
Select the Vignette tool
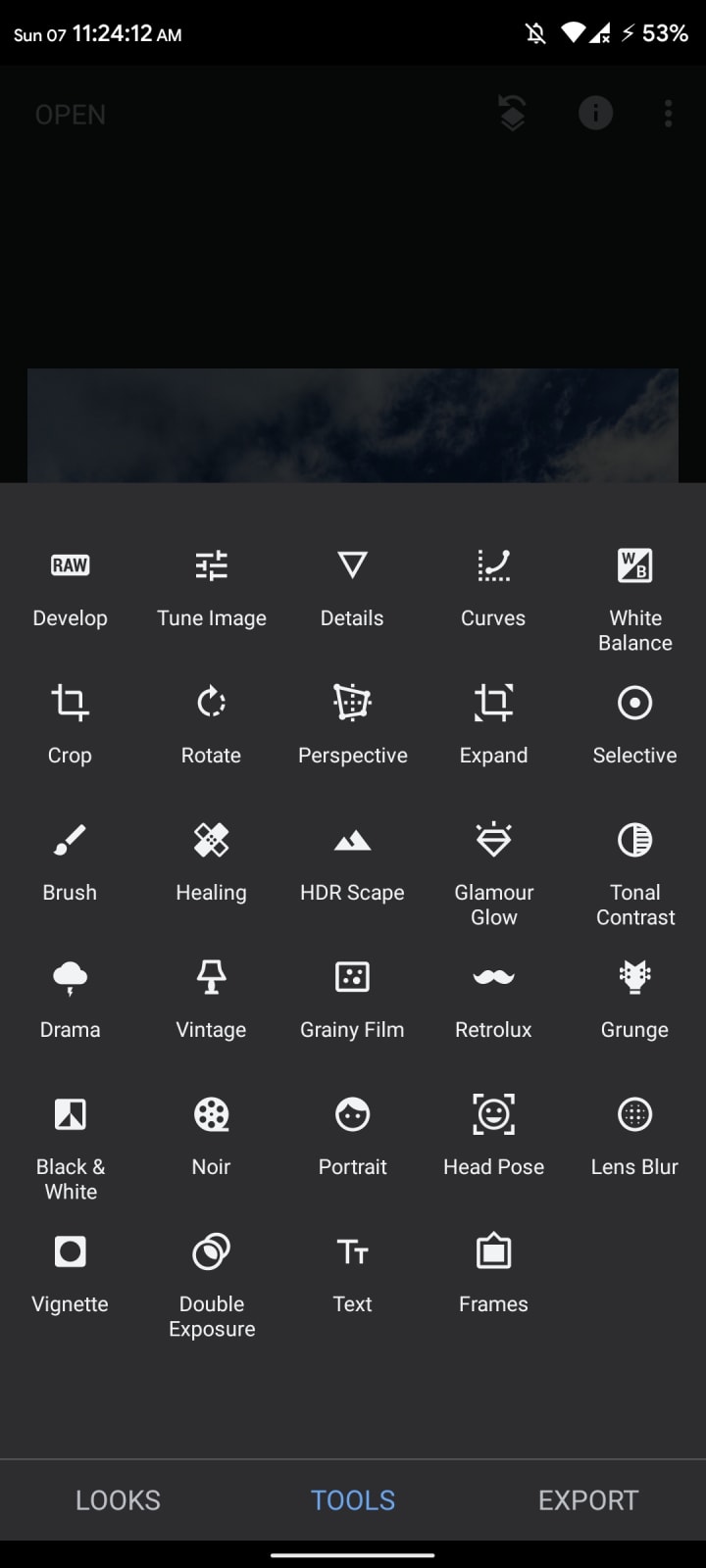(70, 1272)
